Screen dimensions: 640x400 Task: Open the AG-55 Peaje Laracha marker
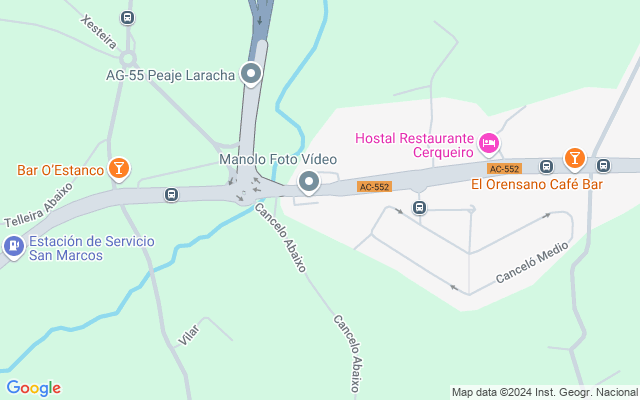251,74
